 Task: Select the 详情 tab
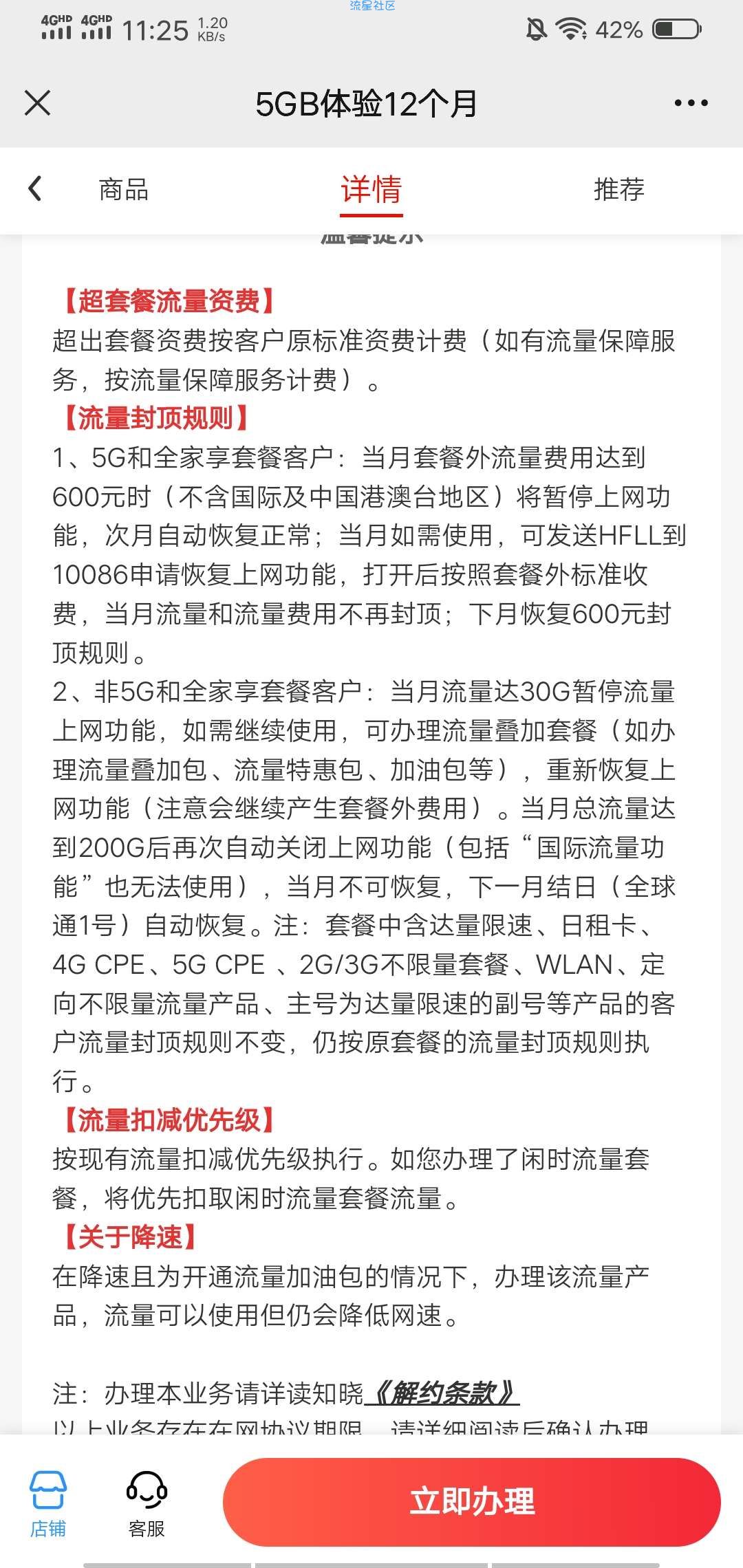371,190
